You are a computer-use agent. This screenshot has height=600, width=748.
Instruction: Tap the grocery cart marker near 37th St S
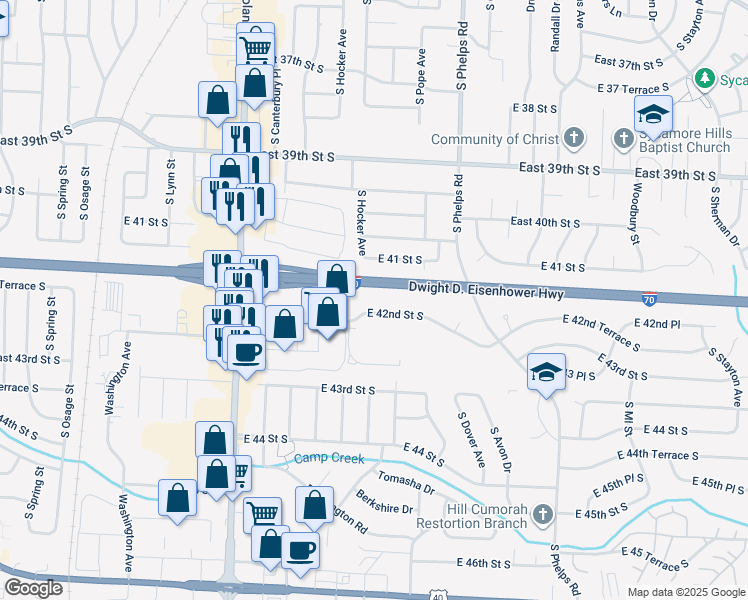[x=256, y=46]
